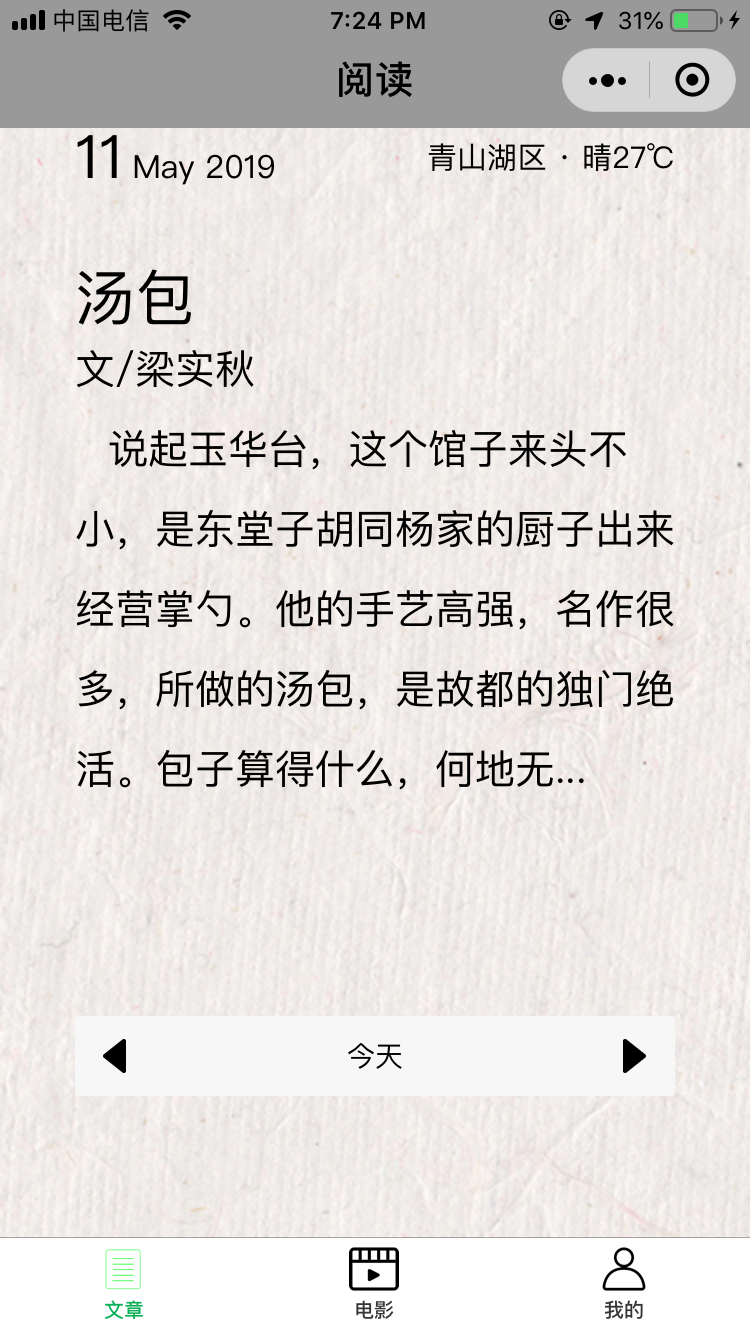Go to the previous day's article

pos(115,1056)
